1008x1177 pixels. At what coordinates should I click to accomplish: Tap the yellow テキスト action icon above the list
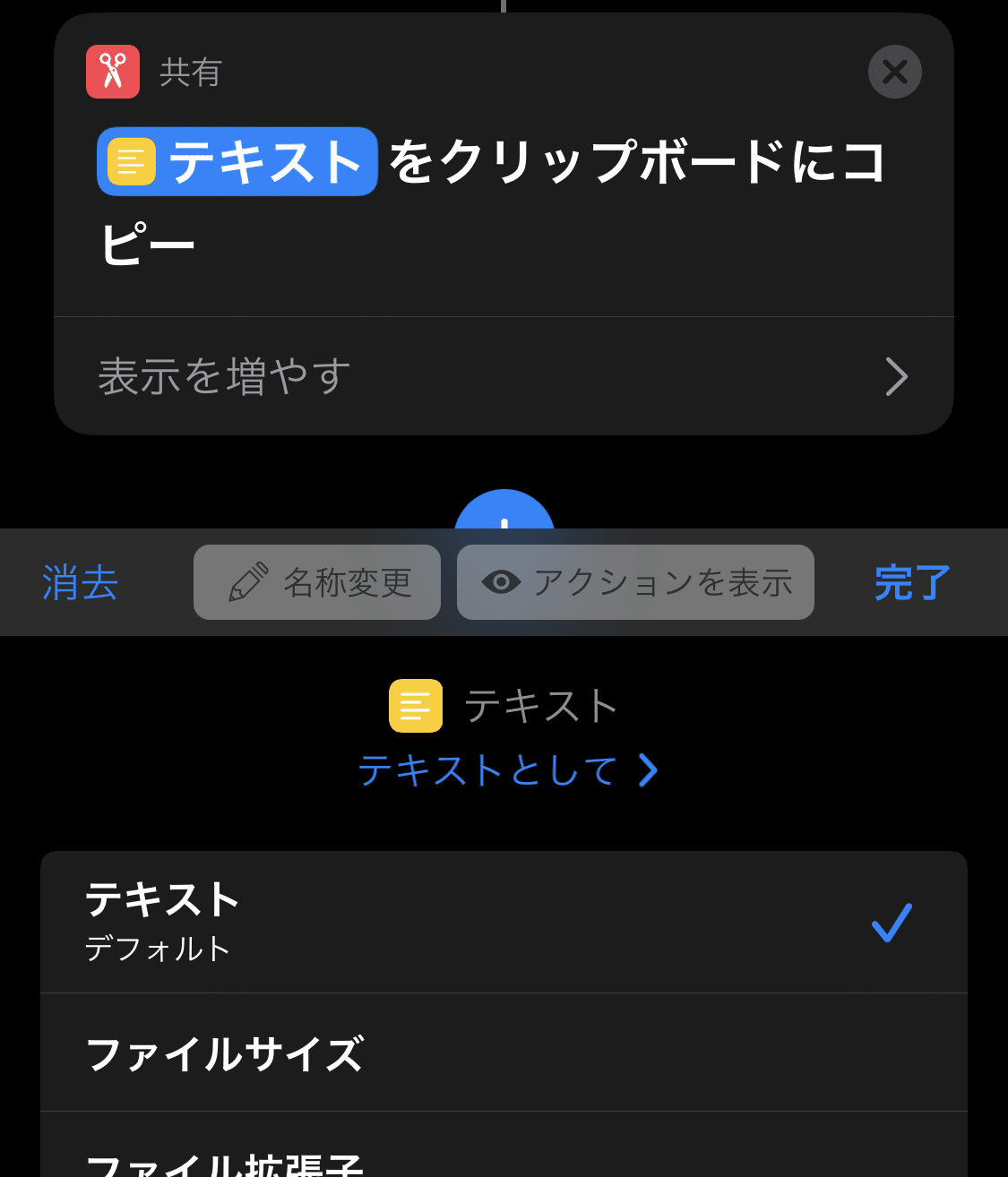pyautogui.click(x=416, y=706)
